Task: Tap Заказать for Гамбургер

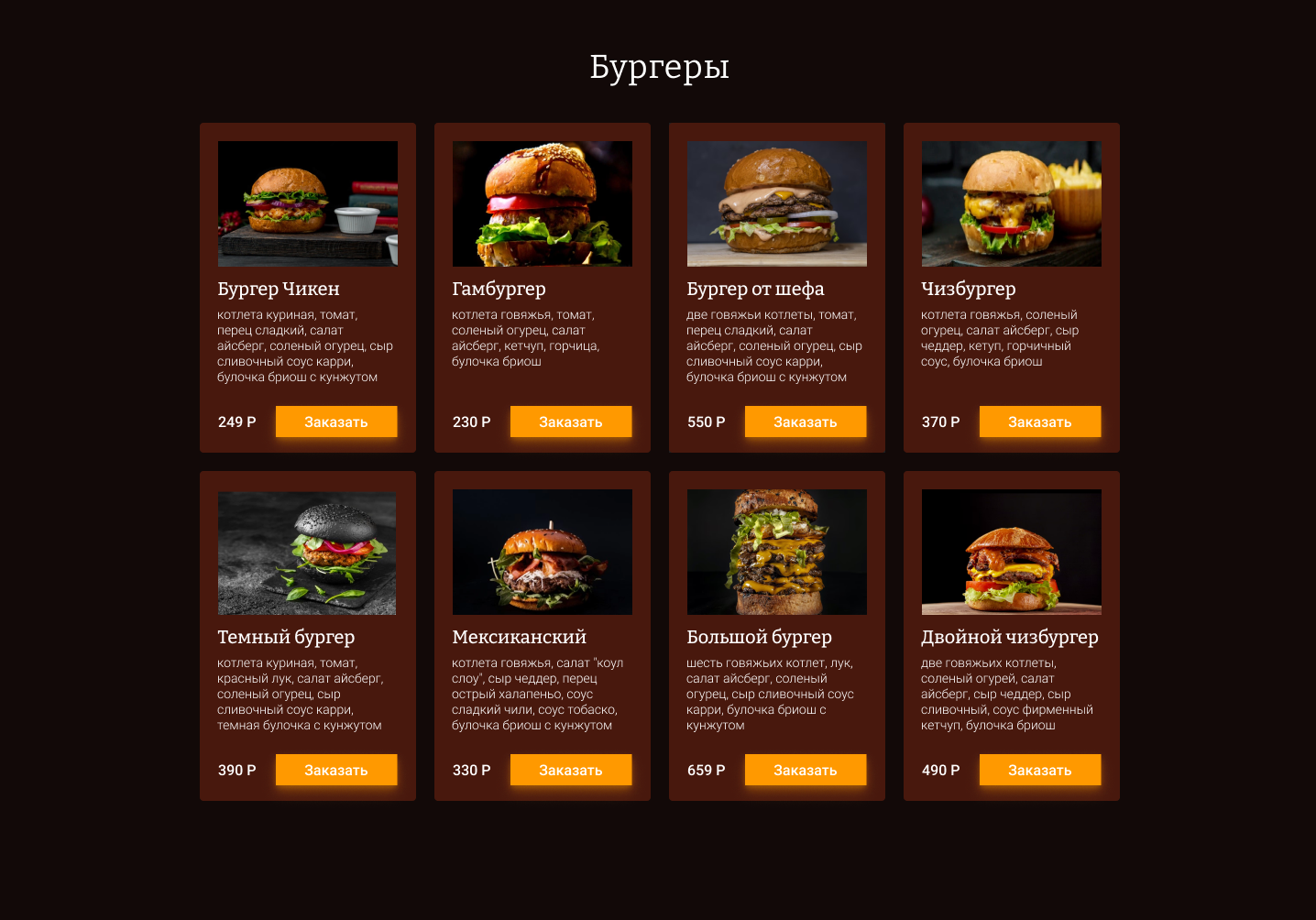Action: click(570, 422)
